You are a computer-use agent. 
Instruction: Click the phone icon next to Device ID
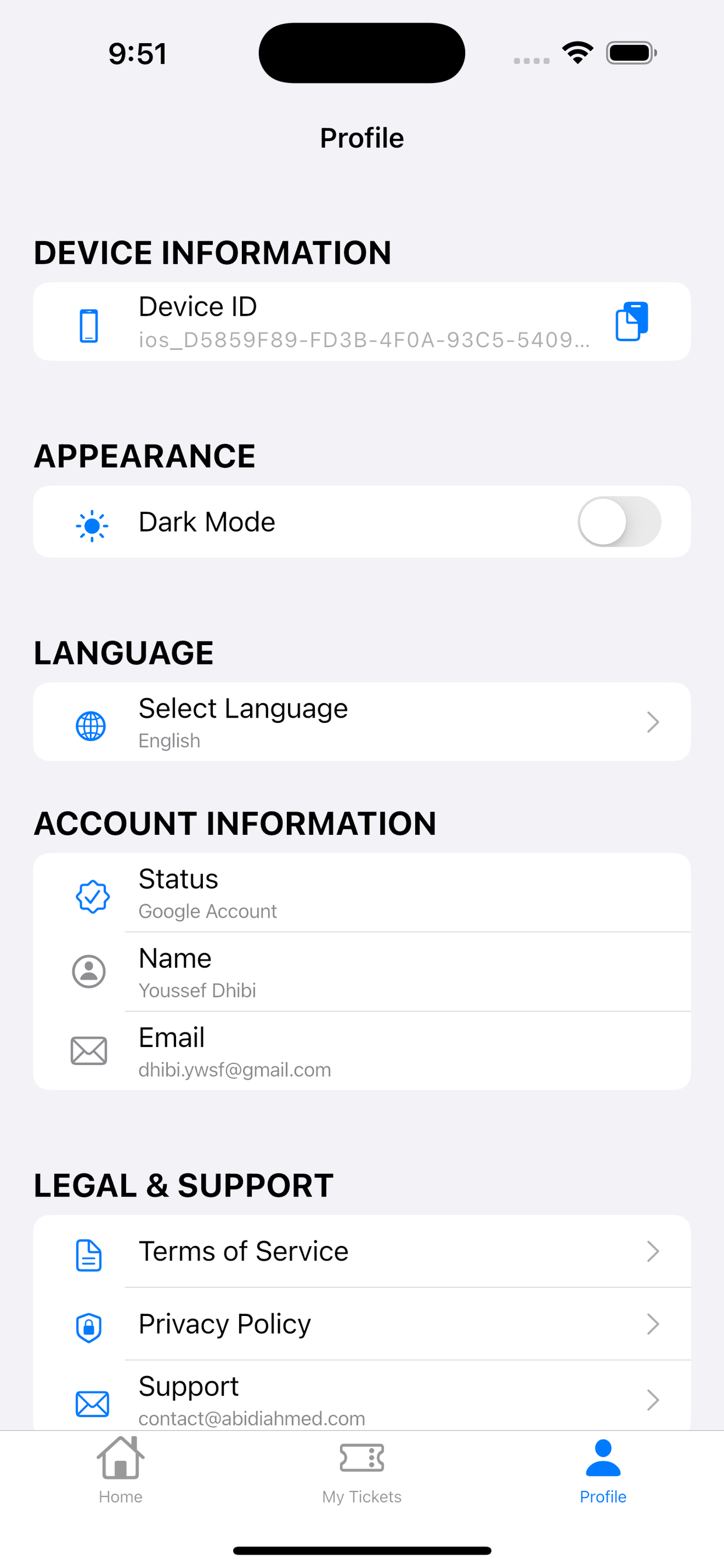click(x=90, y=324)
